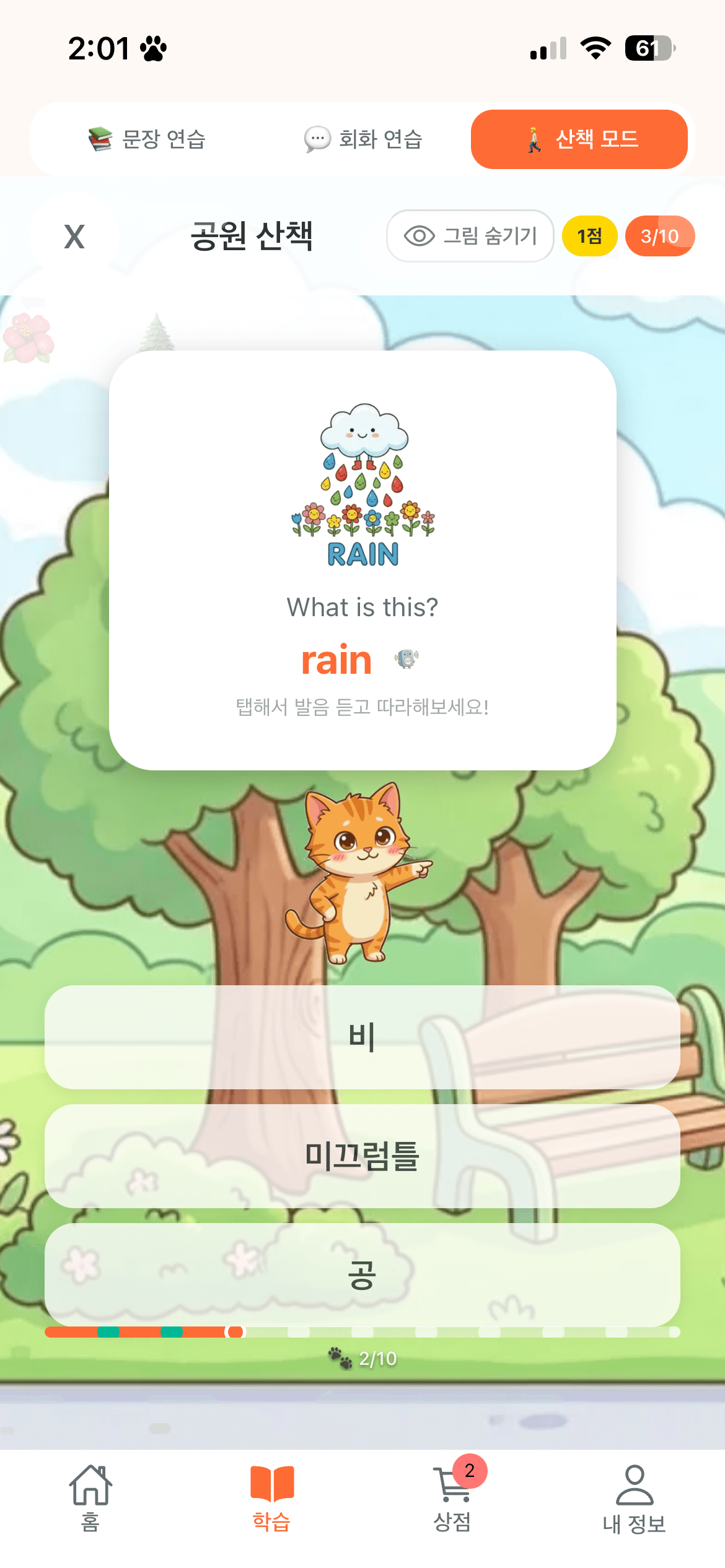725x1568 pixels.
Task: Tap the eye icon to toggle image visibility
Action: click(x=420, y=236)
